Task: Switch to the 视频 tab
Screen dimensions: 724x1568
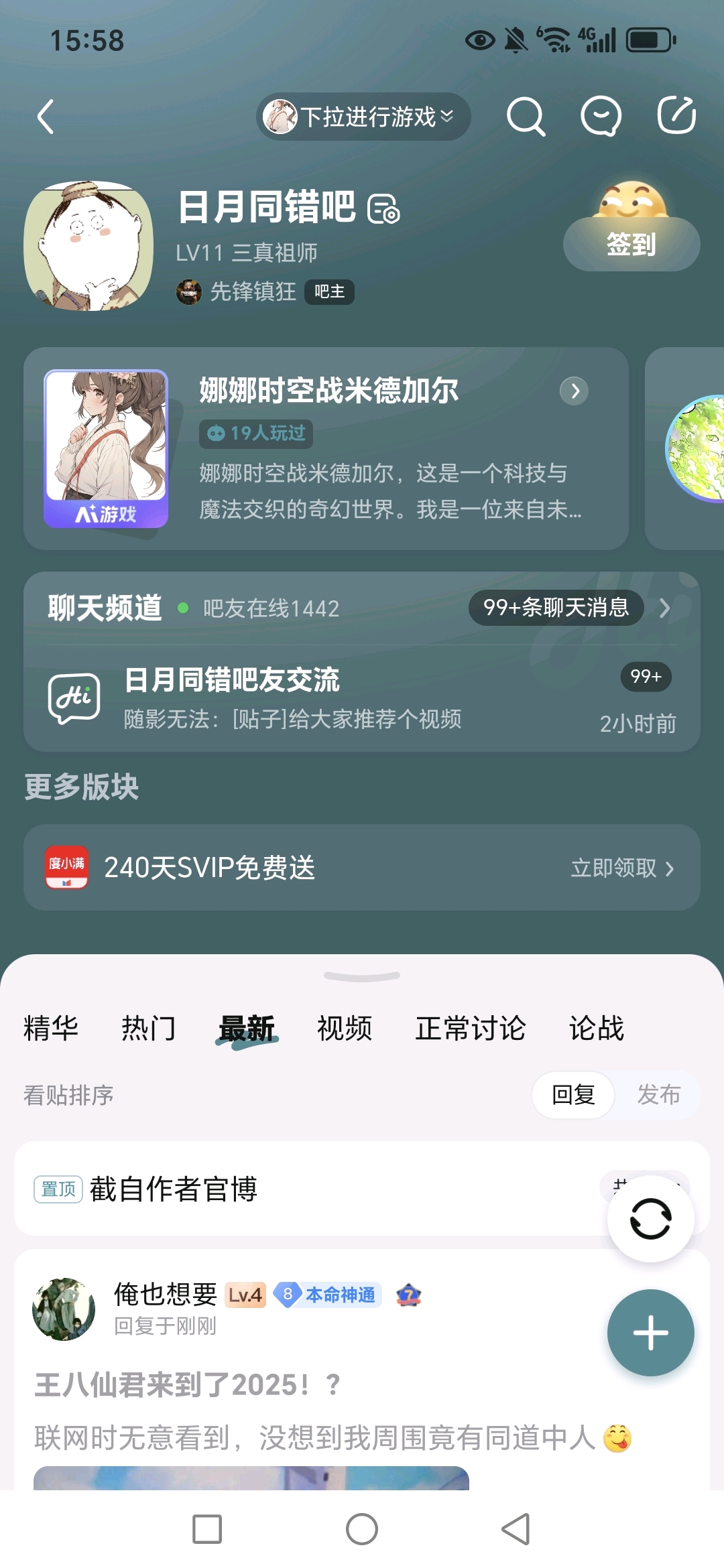Action: tap(345, 1028)
